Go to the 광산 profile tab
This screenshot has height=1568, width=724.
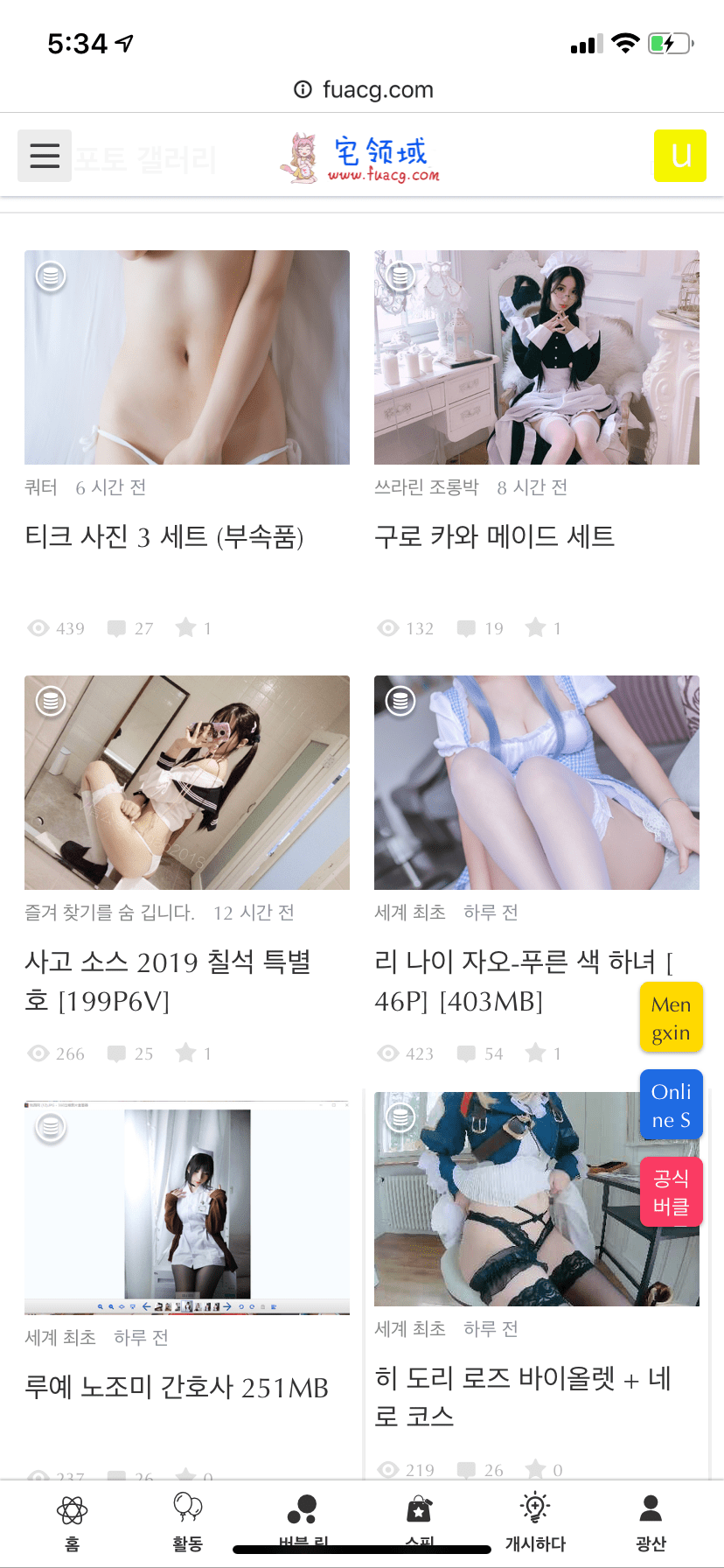[651, 1521]
